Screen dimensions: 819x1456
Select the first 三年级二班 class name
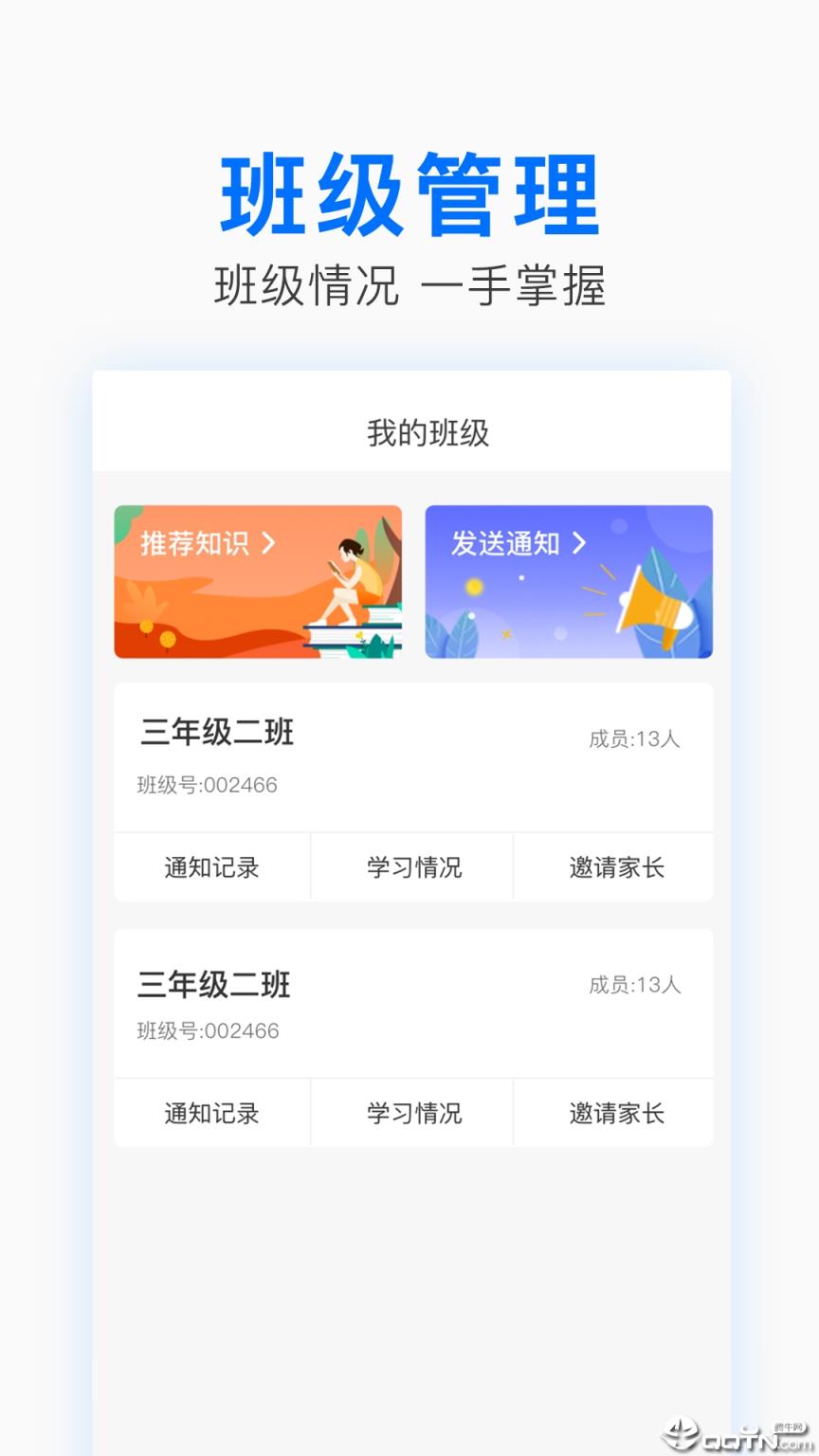coord(217,733)
